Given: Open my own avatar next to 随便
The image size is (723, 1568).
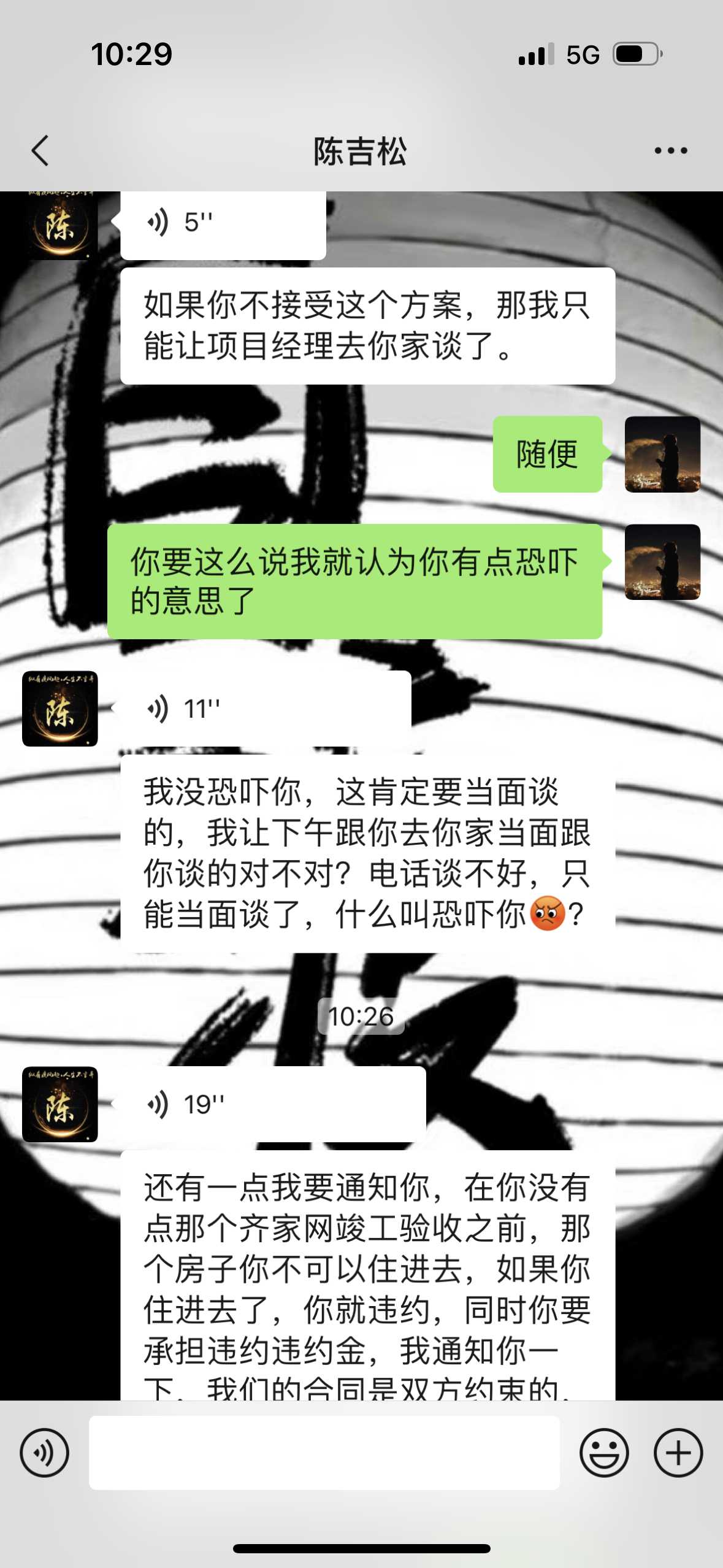Looking at the screenshot, I should point(662,454).
